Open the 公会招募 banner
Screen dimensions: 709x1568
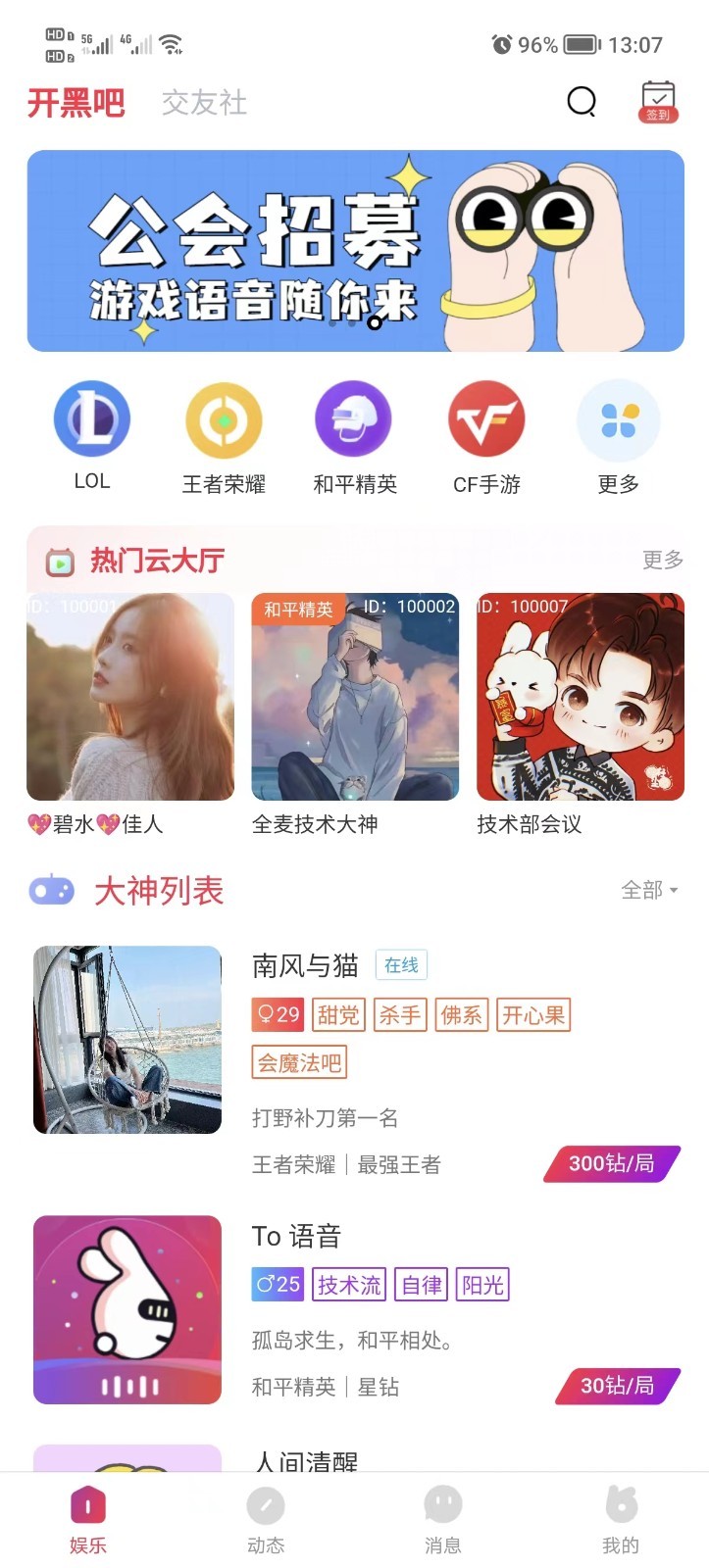click(355, 251)
